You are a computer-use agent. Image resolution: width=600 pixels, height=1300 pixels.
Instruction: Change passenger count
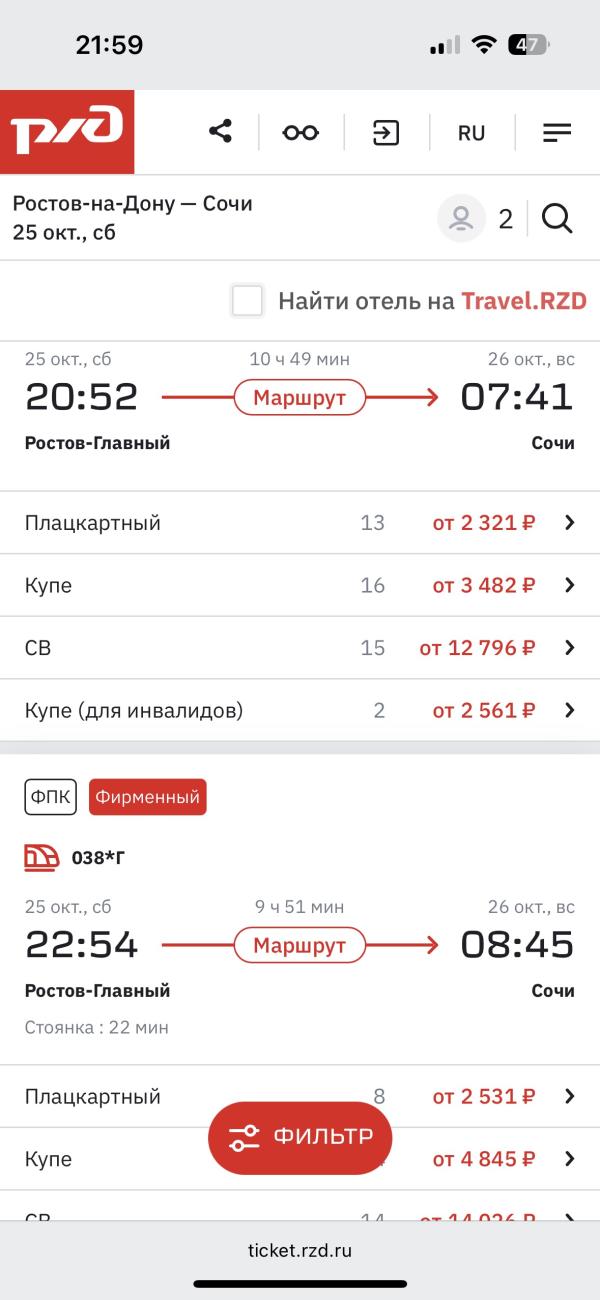click(476, 218)
